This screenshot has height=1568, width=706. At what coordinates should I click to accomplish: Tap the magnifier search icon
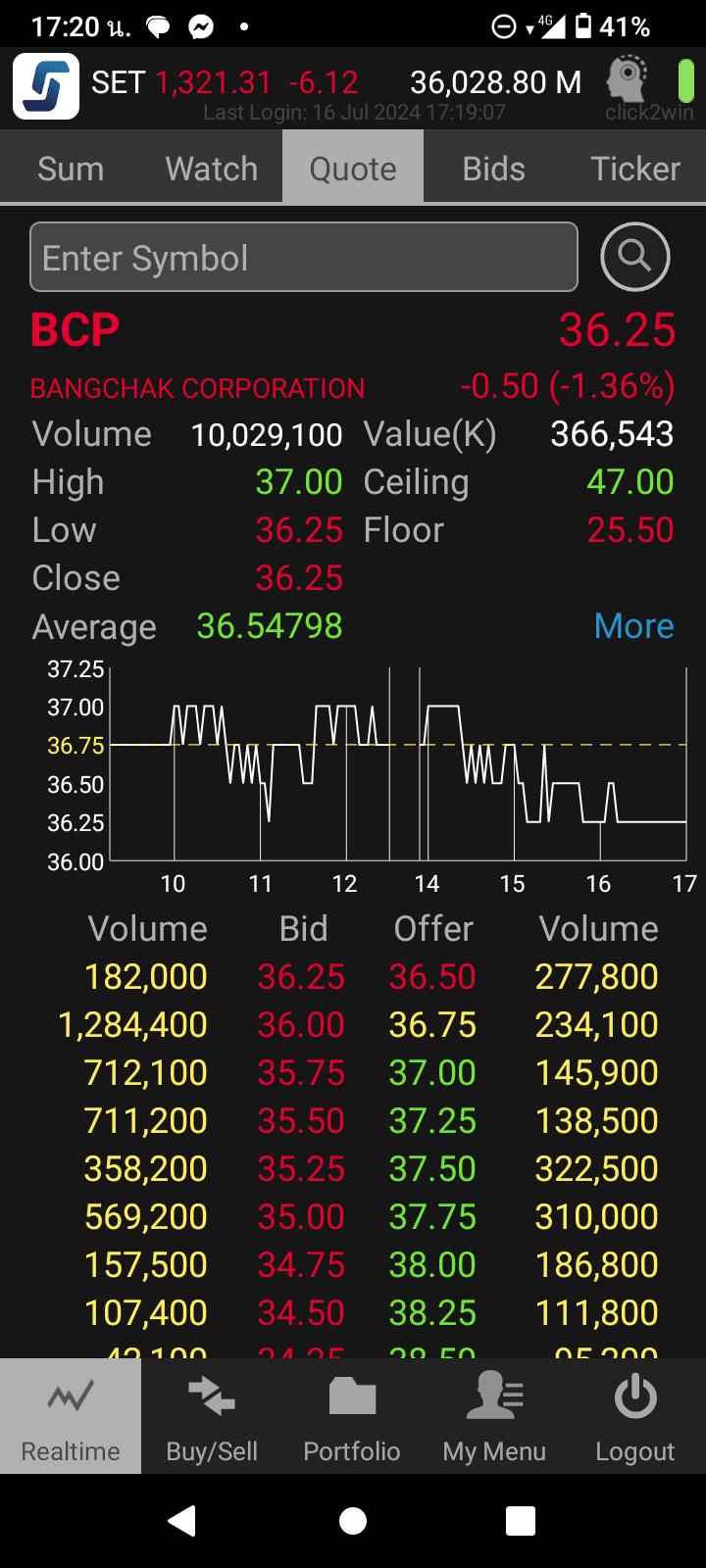click(x=634, y=257)
